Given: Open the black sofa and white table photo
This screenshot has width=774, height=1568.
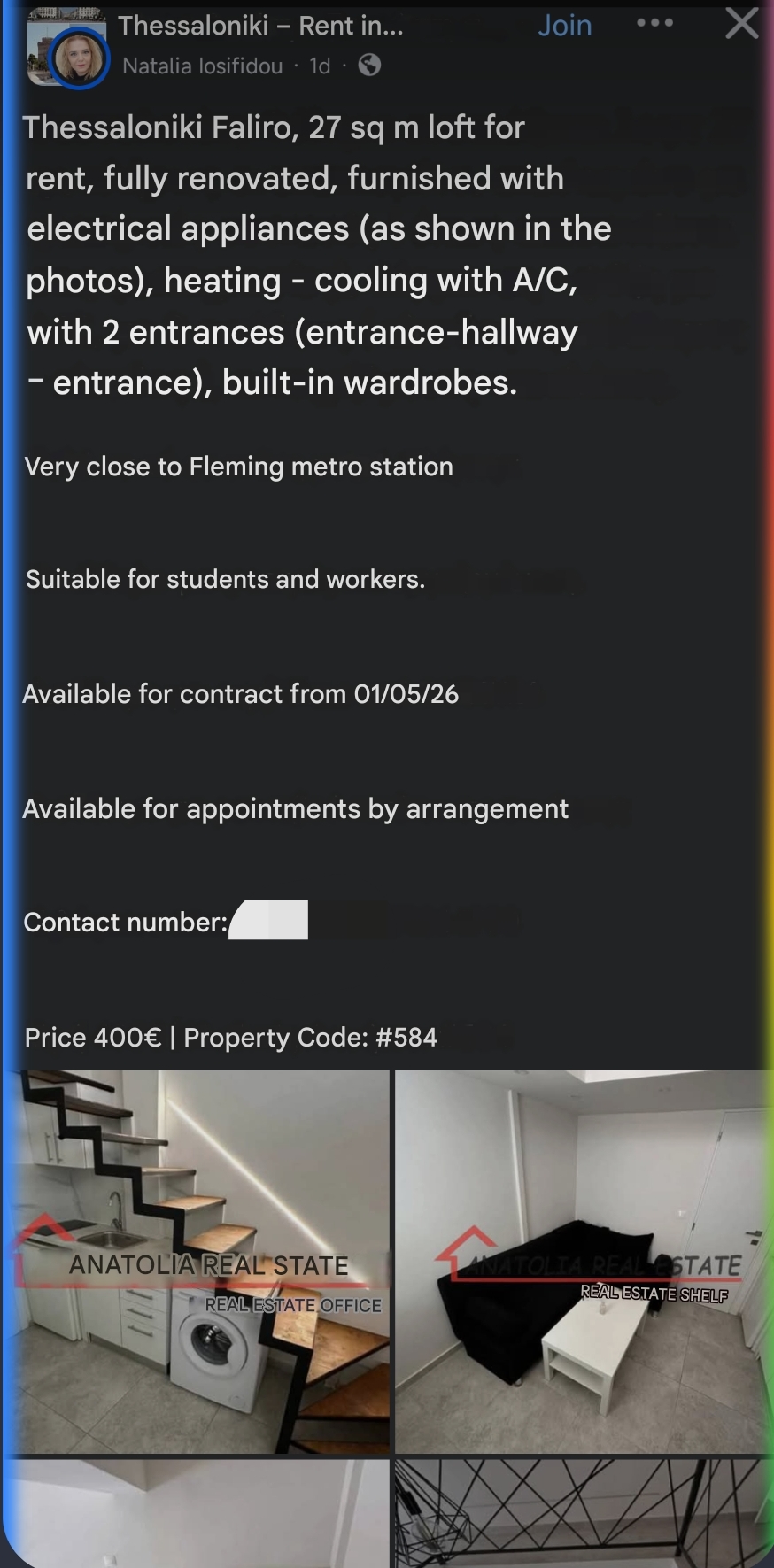Looking at the screenshot, I should pos(584,1263).
